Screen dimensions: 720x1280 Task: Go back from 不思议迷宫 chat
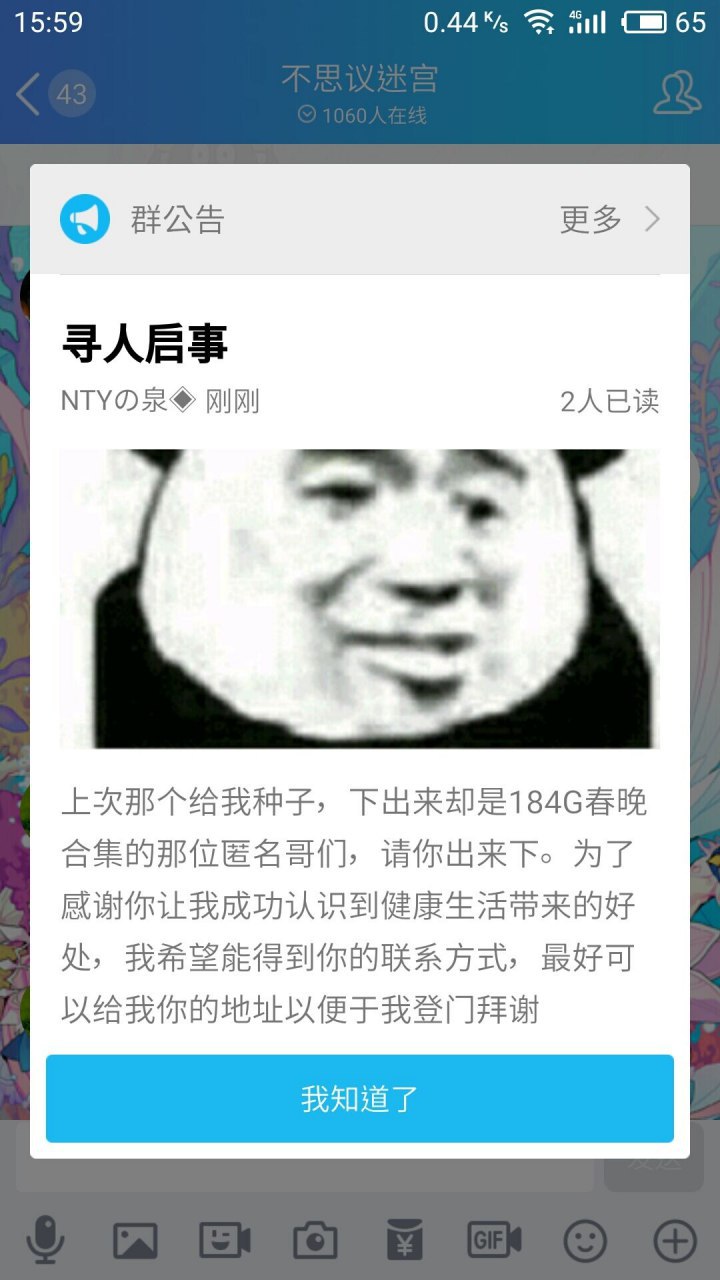28,95
